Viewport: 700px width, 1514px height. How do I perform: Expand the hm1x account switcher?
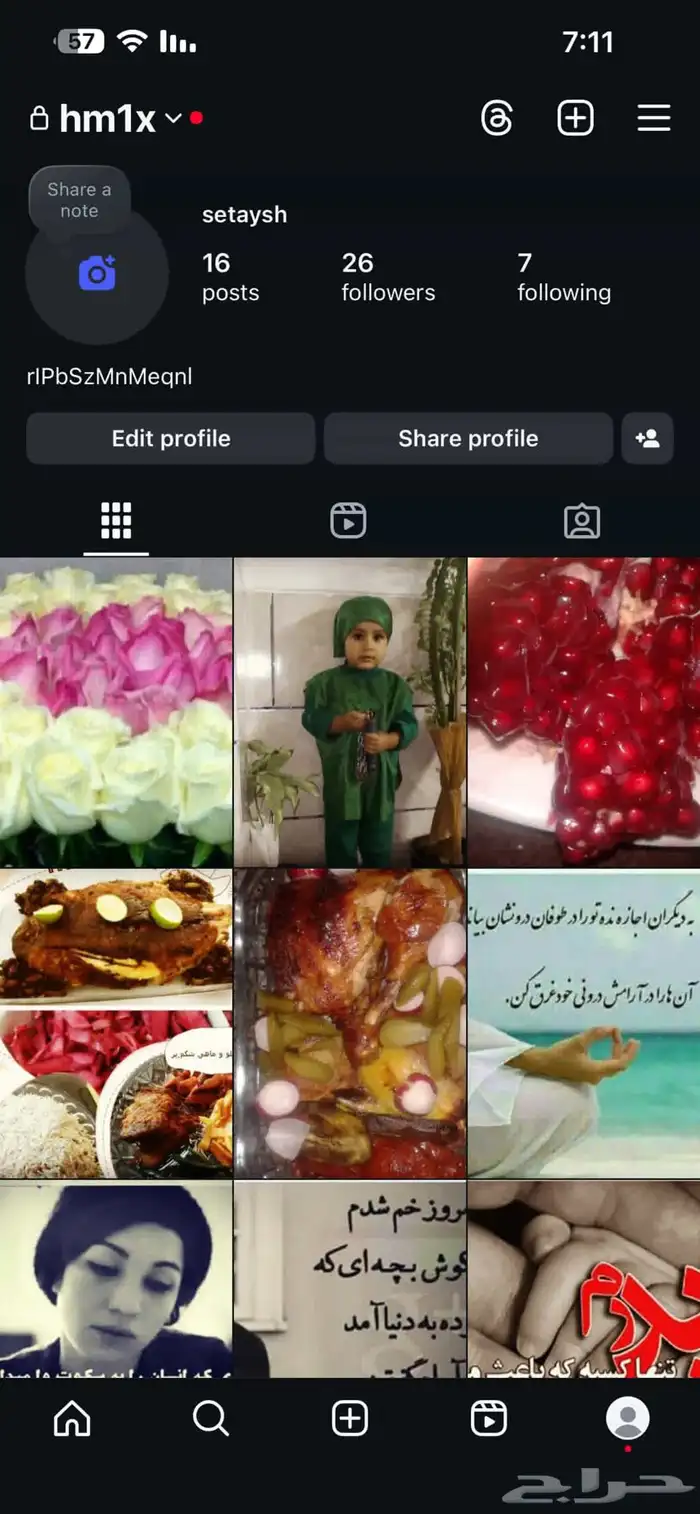(x=173, y=119)
